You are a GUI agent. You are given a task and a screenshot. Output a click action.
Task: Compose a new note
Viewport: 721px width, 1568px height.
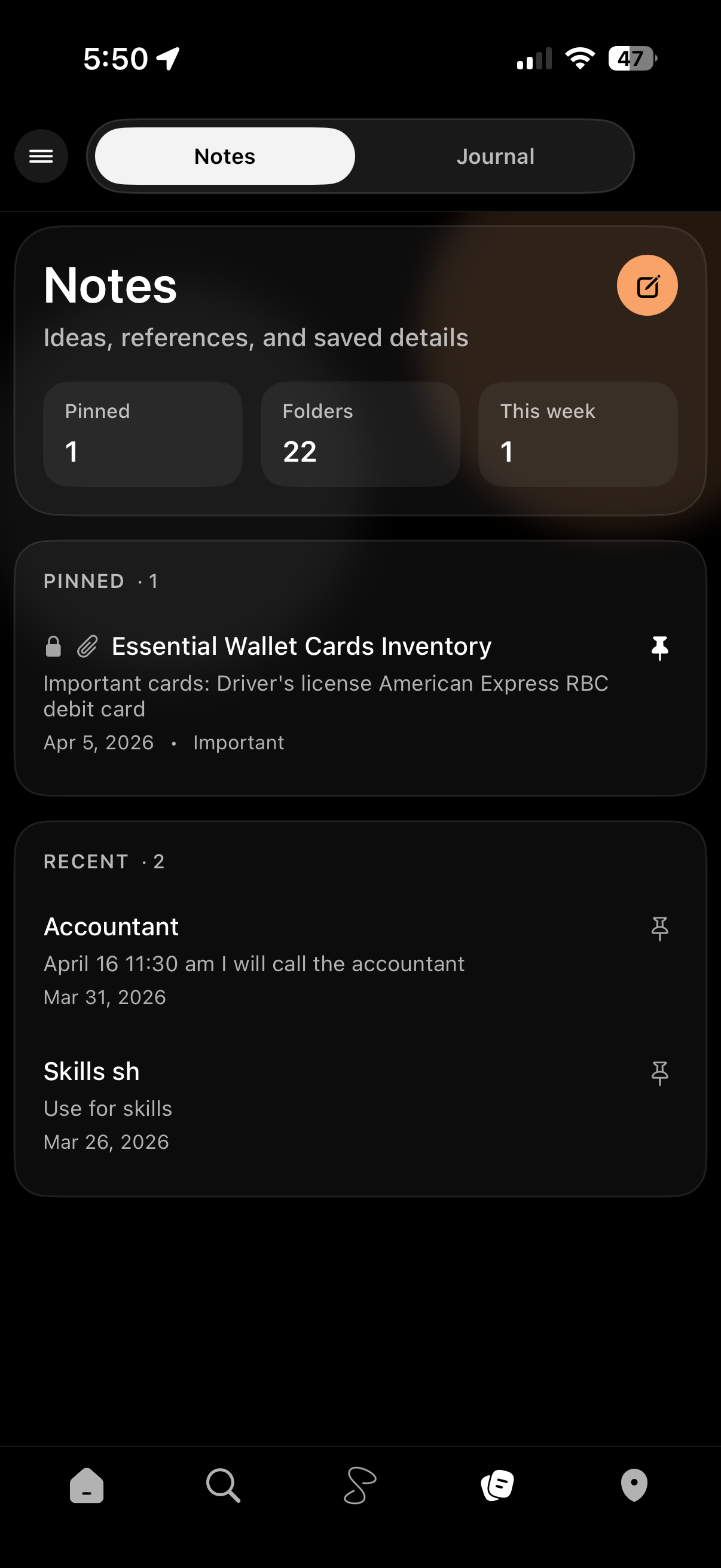click(x=647, y=285)
